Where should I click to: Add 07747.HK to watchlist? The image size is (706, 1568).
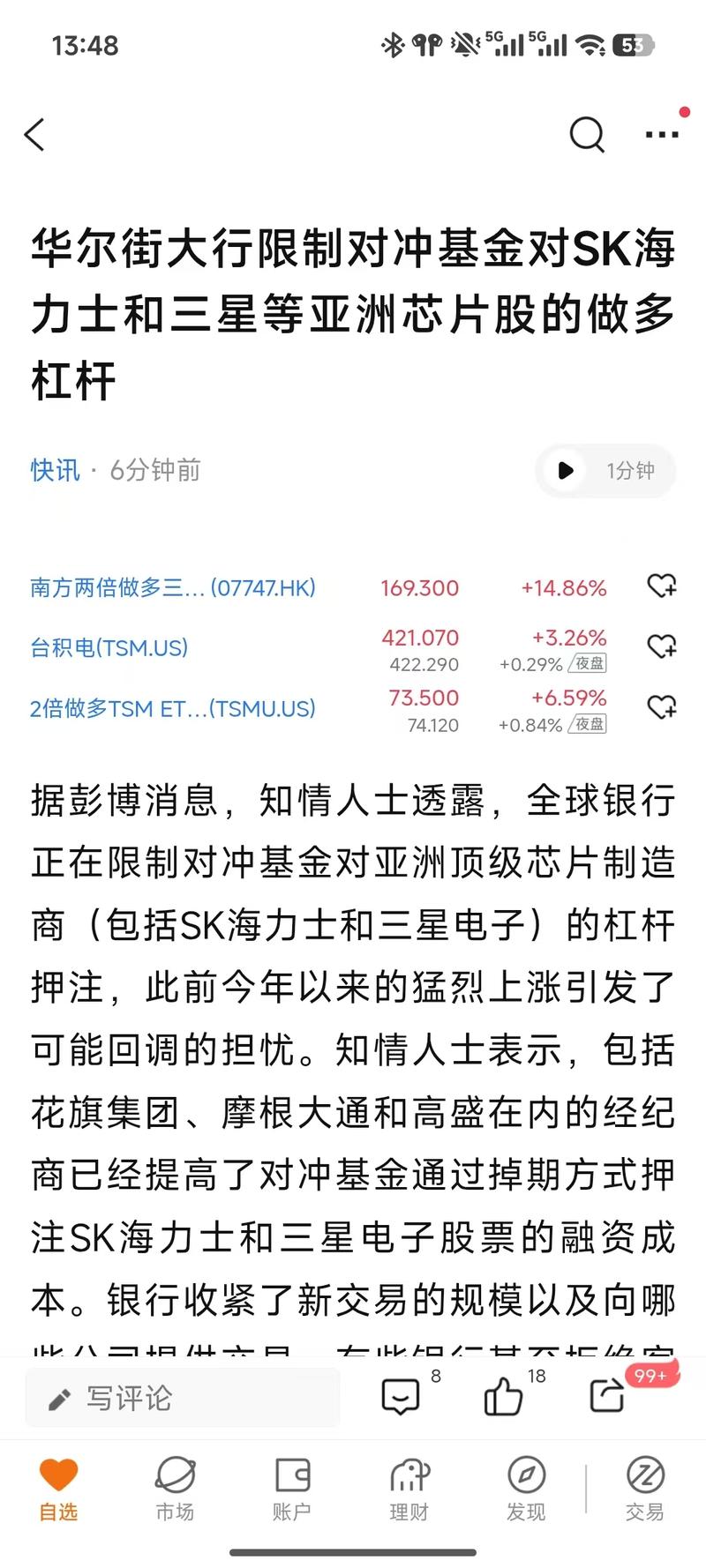662,586
